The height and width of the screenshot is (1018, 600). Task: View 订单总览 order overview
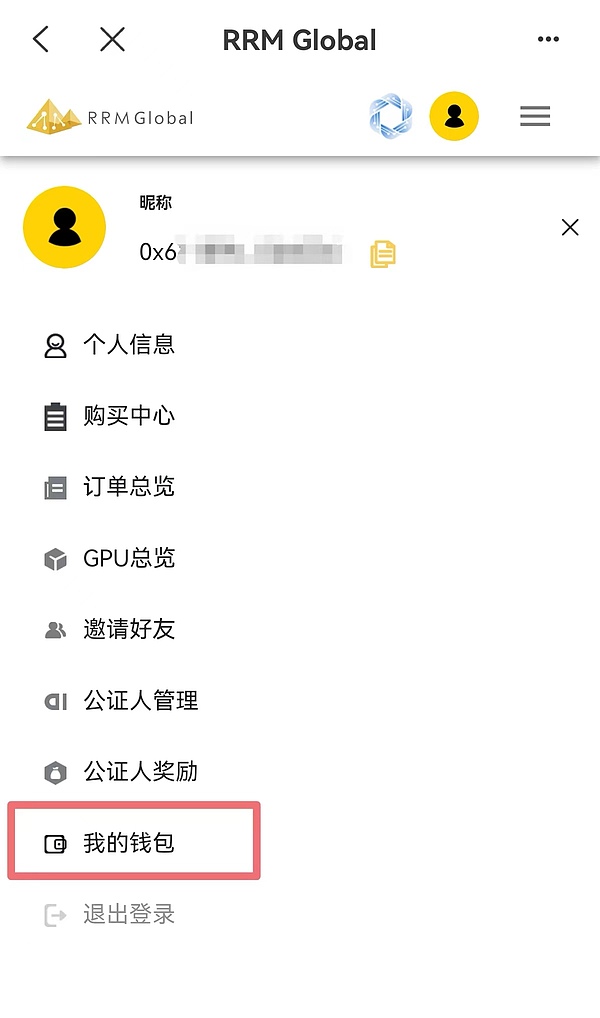(x=128, y=487)
